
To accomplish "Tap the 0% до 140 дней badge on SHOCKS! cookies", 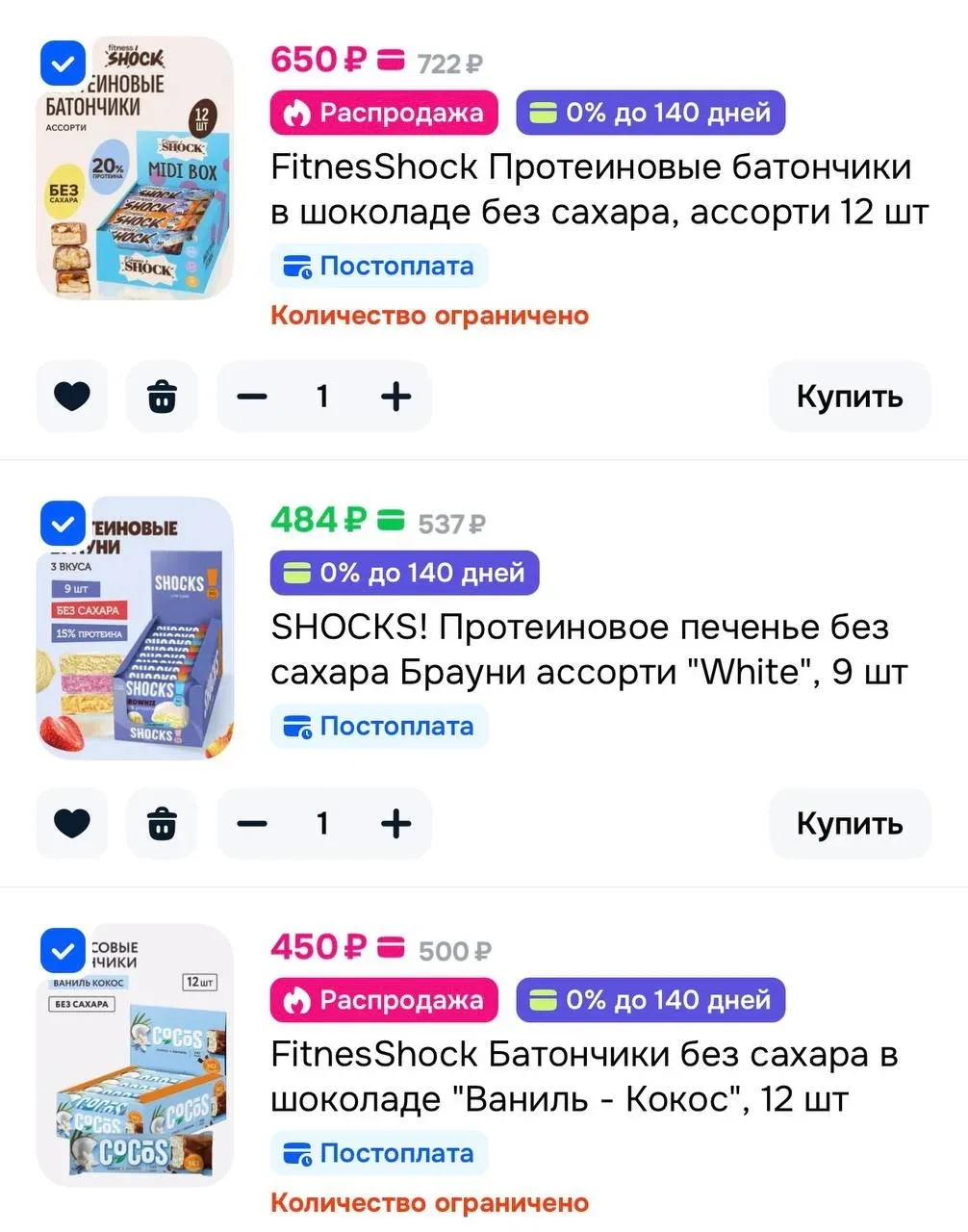I will (404, 574).
